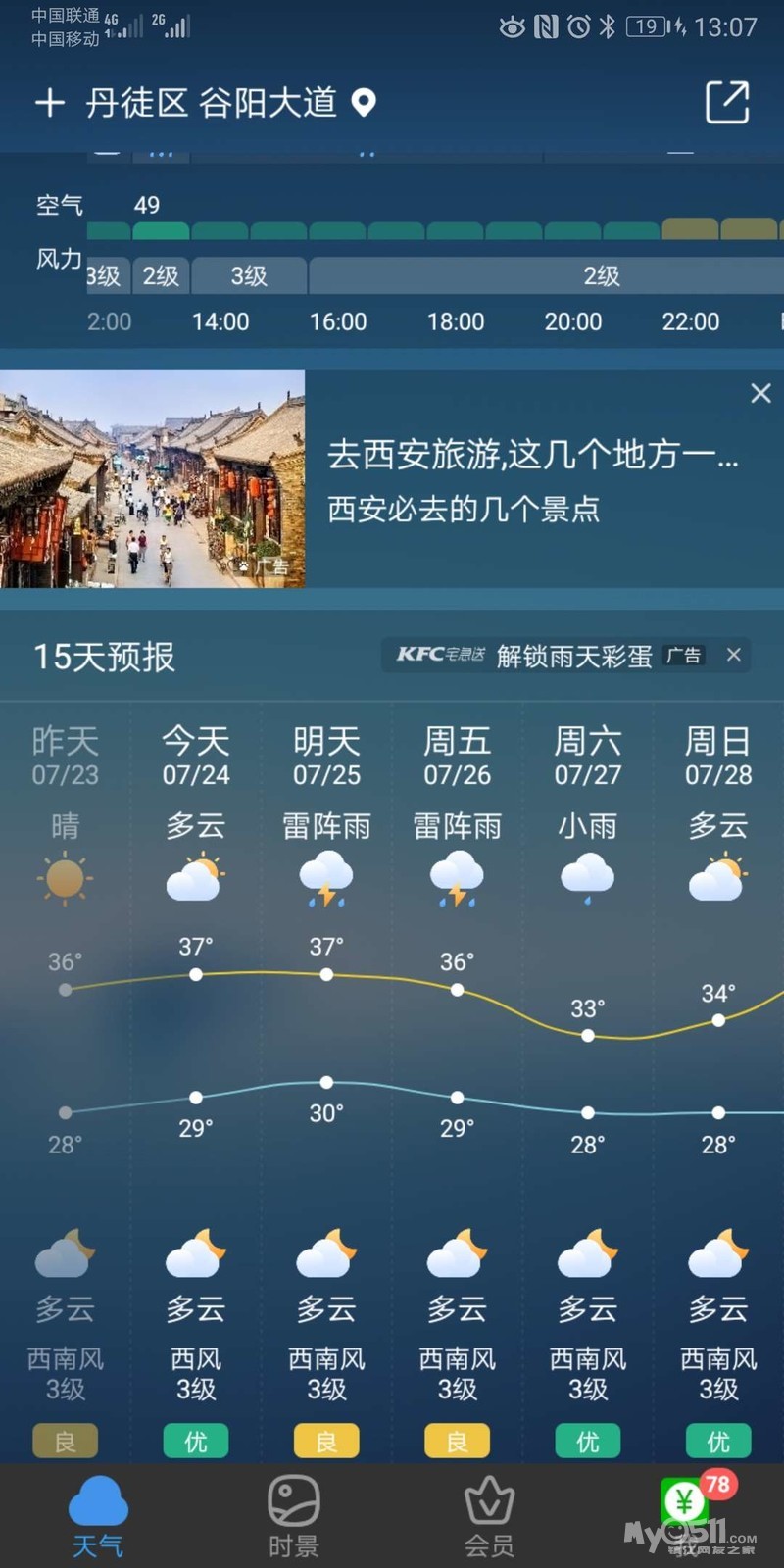
Task: Add a new city with plus icon
Action: click(x=50, y=103)
